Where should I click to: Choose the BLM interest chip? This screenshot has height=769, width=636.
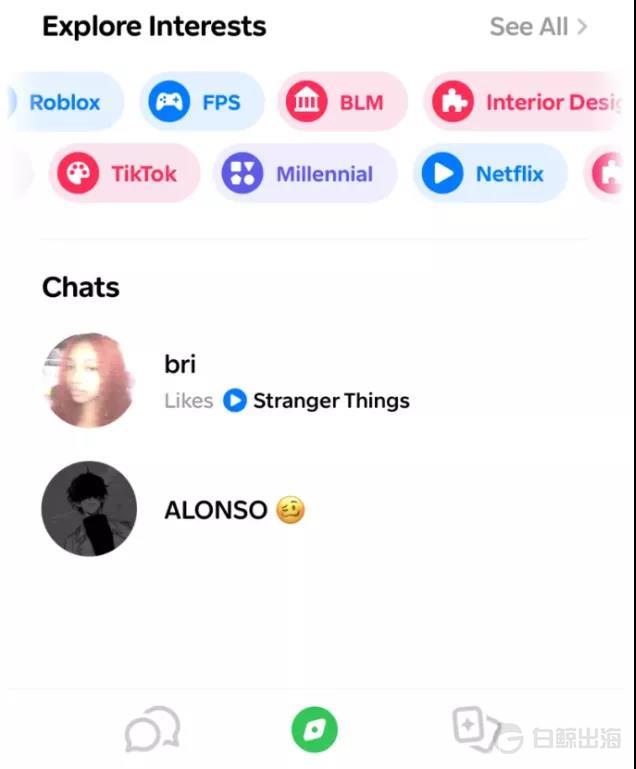341,102
